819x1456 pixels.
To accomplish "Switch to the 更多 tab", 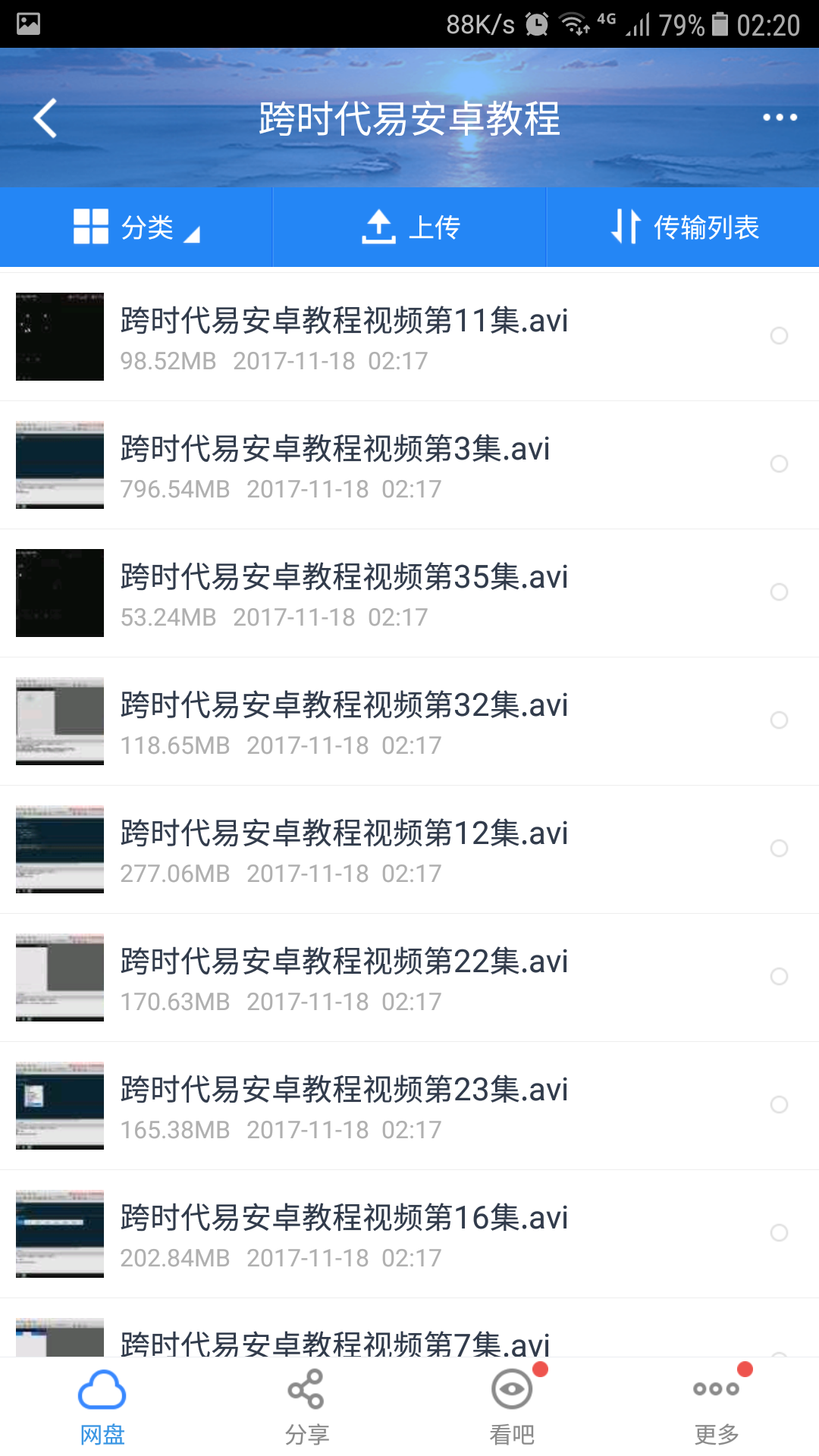I will pos(717,1407).
